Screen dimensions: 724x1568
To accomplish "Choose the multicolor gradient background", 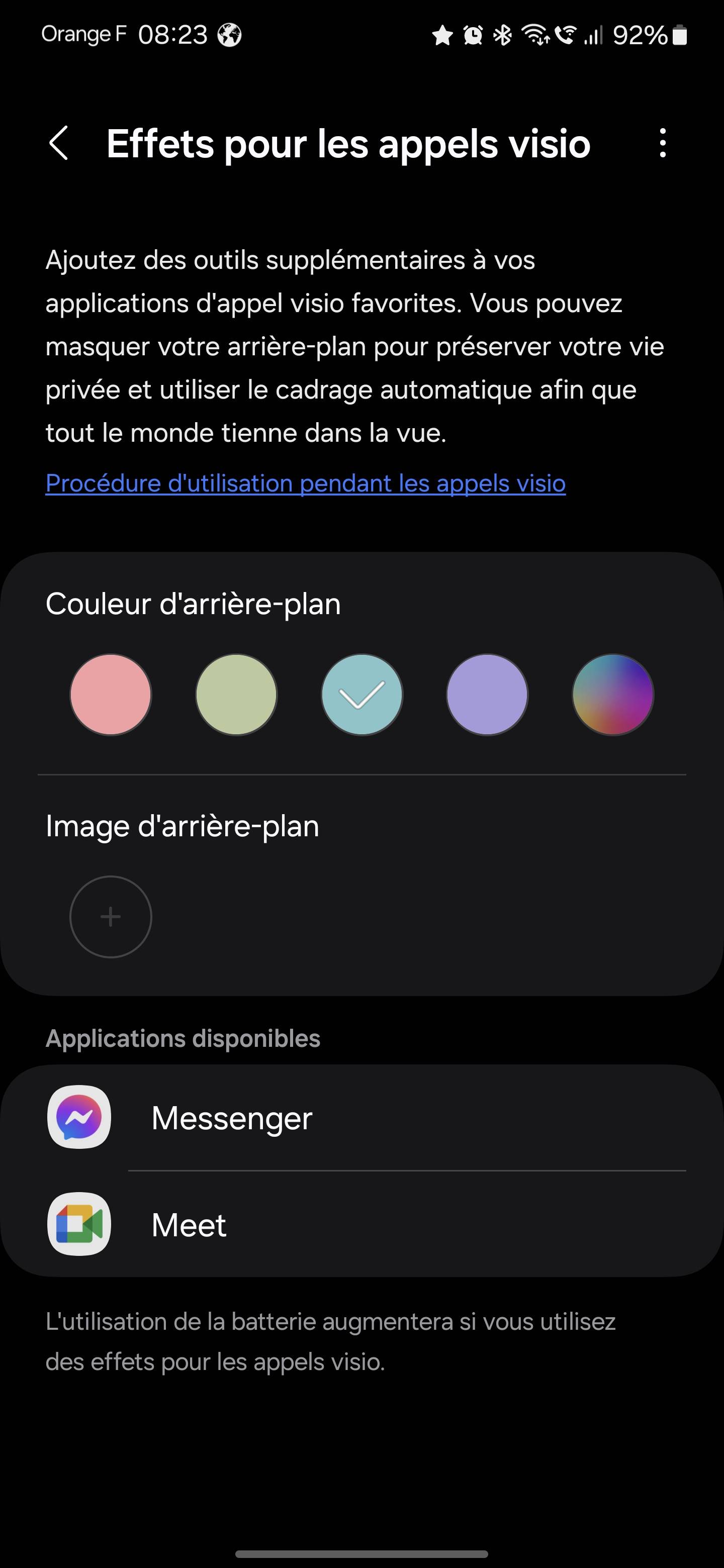I will point(612,695).
